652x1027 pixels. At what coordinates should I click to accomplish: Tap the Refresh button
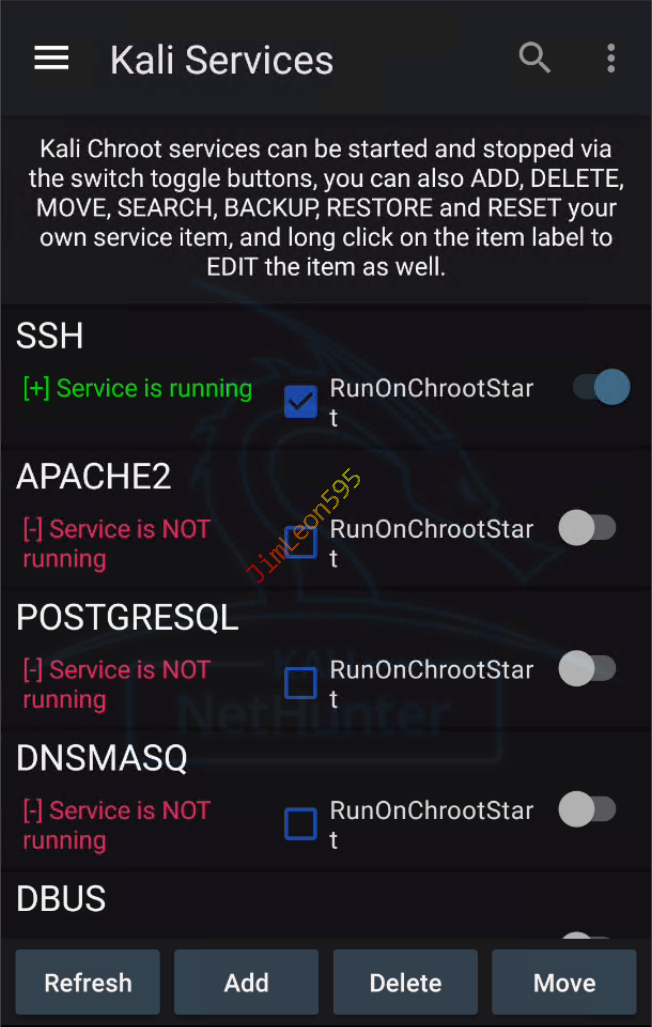pos(88,982)
